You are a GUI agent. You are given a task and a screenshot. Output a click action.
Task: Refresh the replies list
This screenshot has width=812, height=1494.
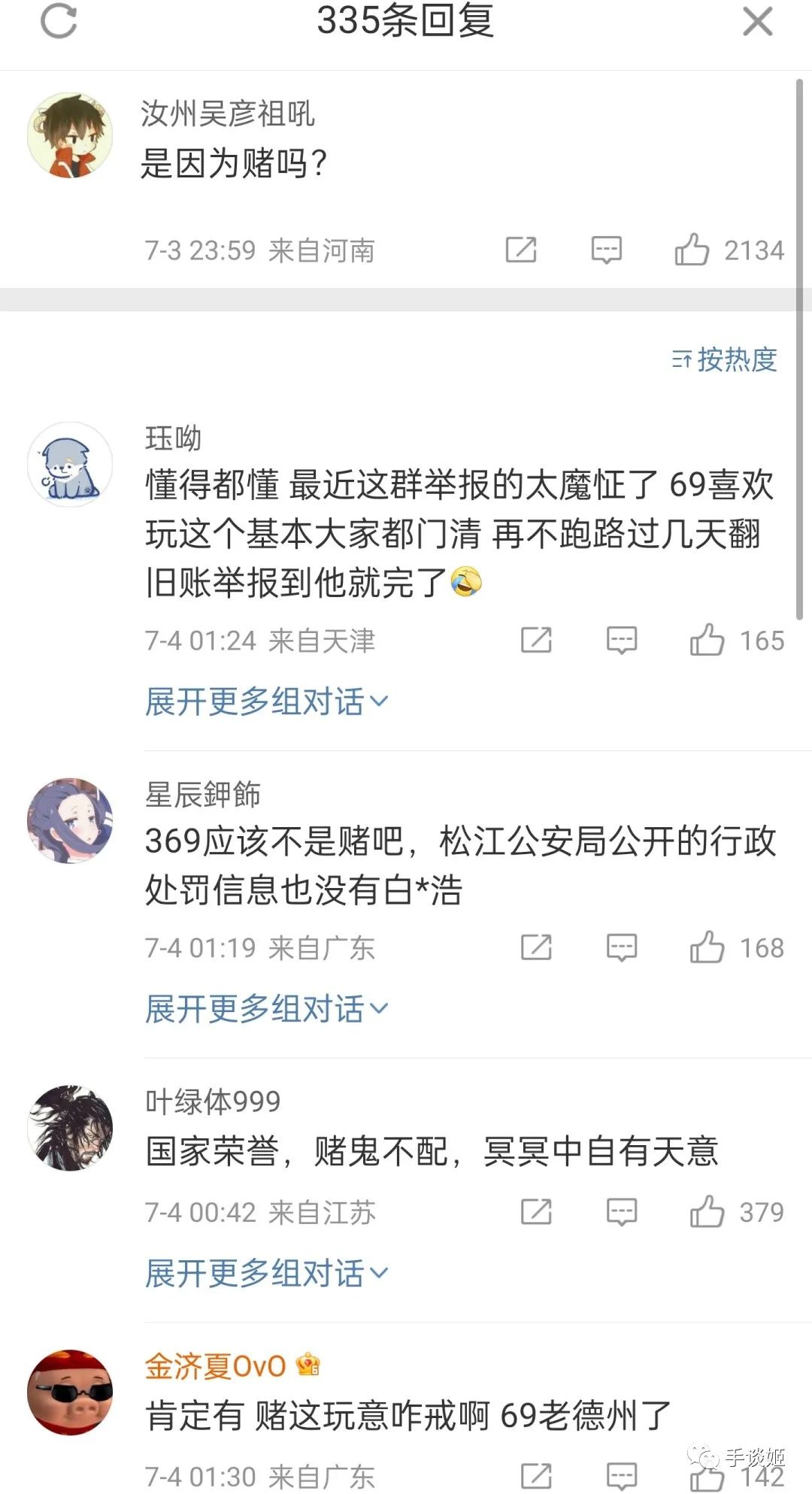click(x=59, y=21)
